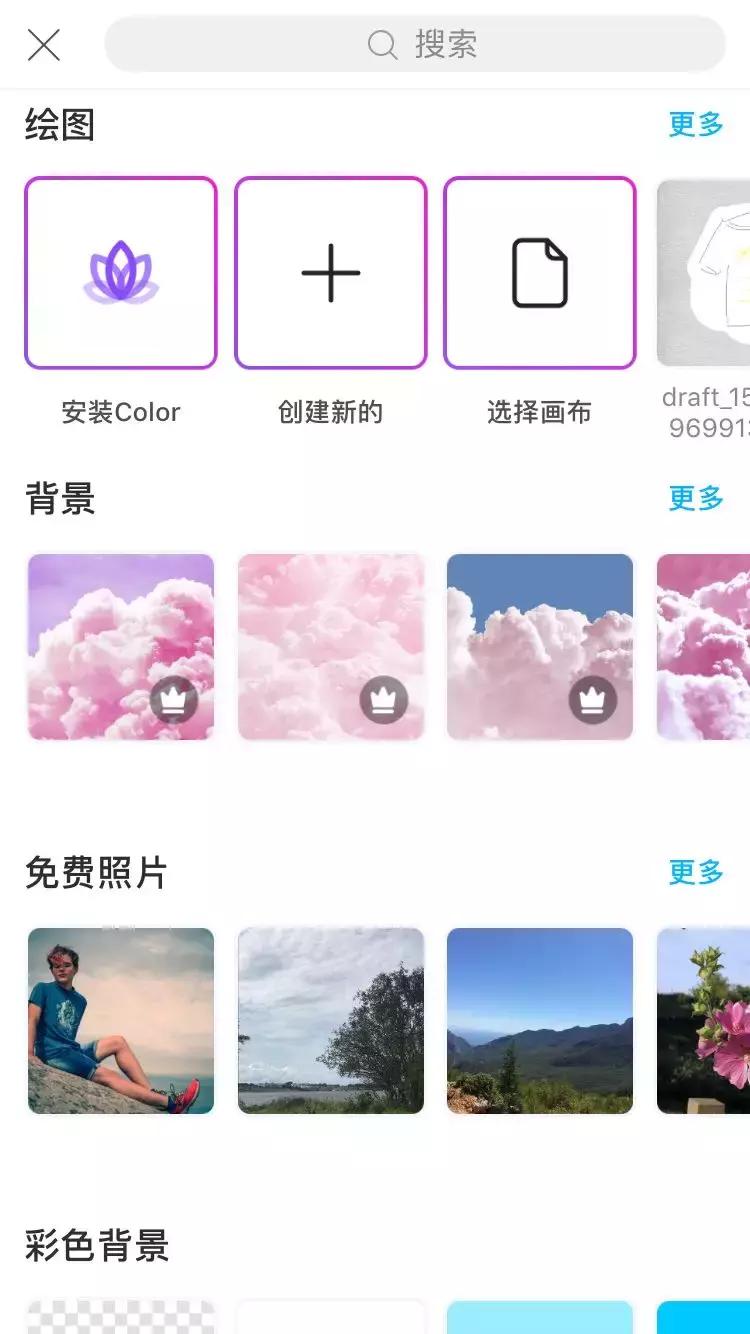Open 选择画布 via the document icon
This screenshot has height=1334, width=750.
pos(540,272)
